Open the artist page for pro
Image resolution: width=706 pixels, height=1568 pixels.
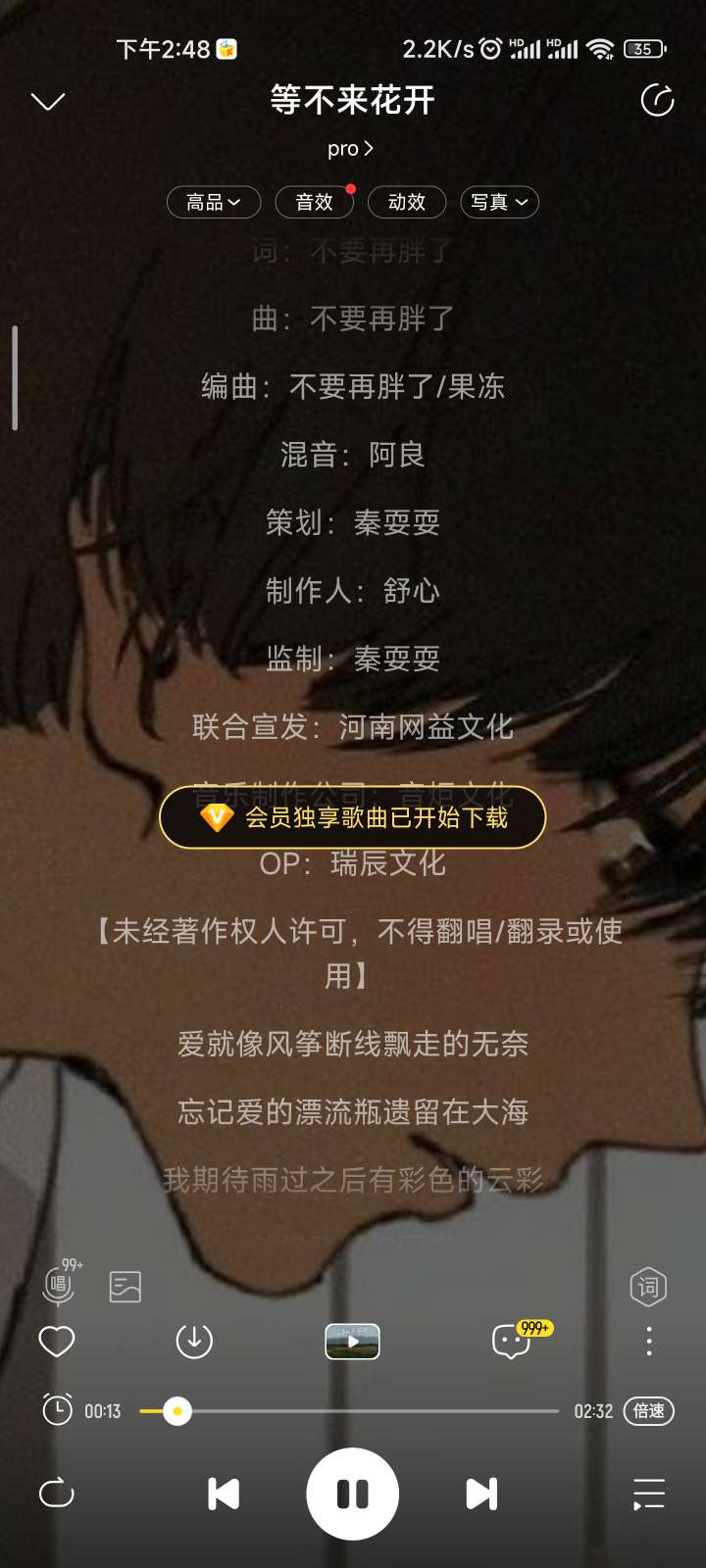[x=350, y=149]
